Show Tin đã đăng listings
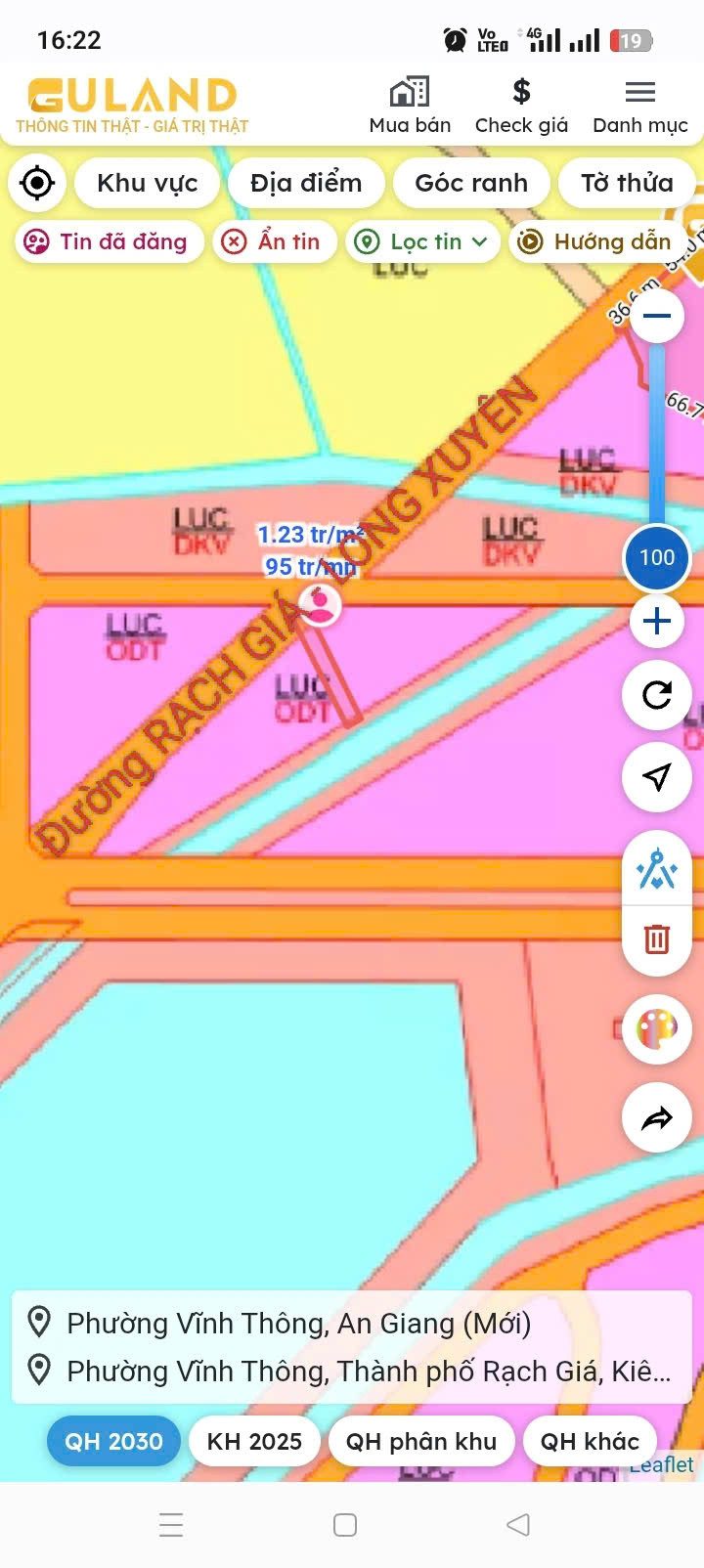704x1568 pixels. click(109, 241)
